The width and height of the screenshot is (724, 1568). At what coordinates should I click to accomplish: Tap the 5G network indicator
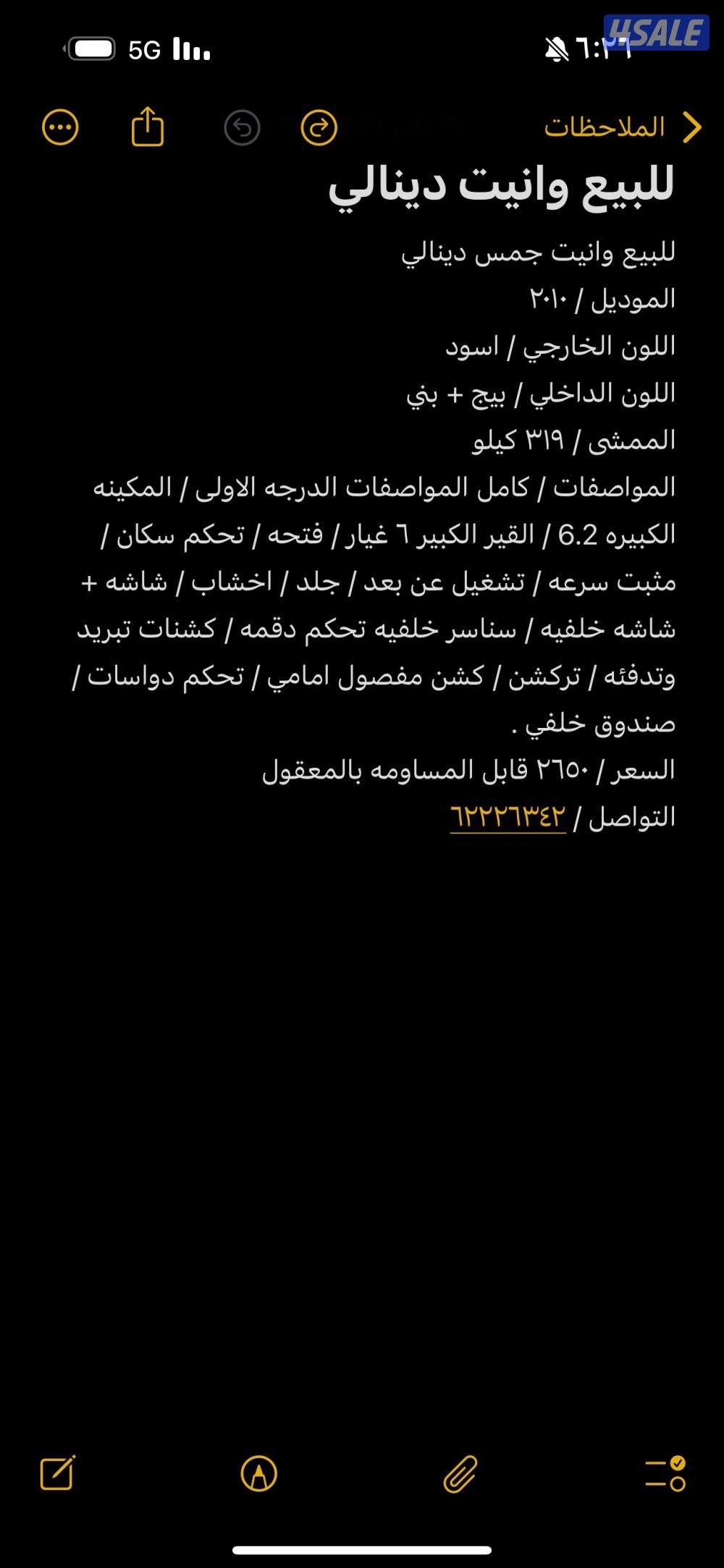point(142,49)
